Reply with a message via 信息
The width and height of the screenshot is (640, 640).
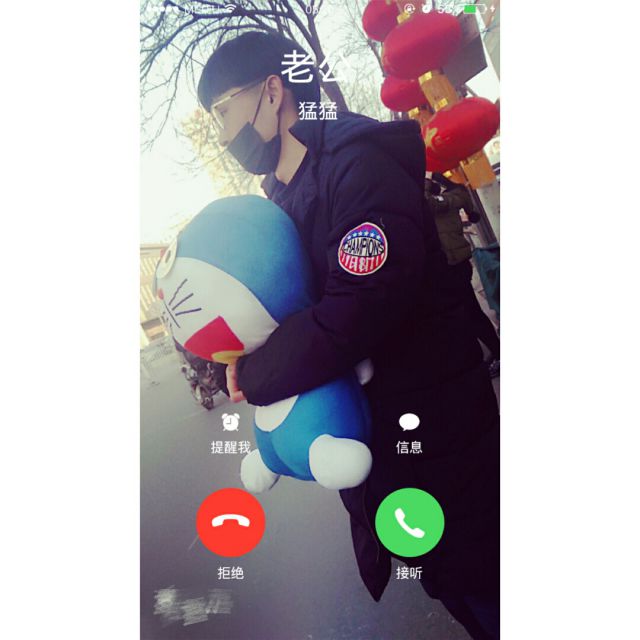[x=409, y=433]
